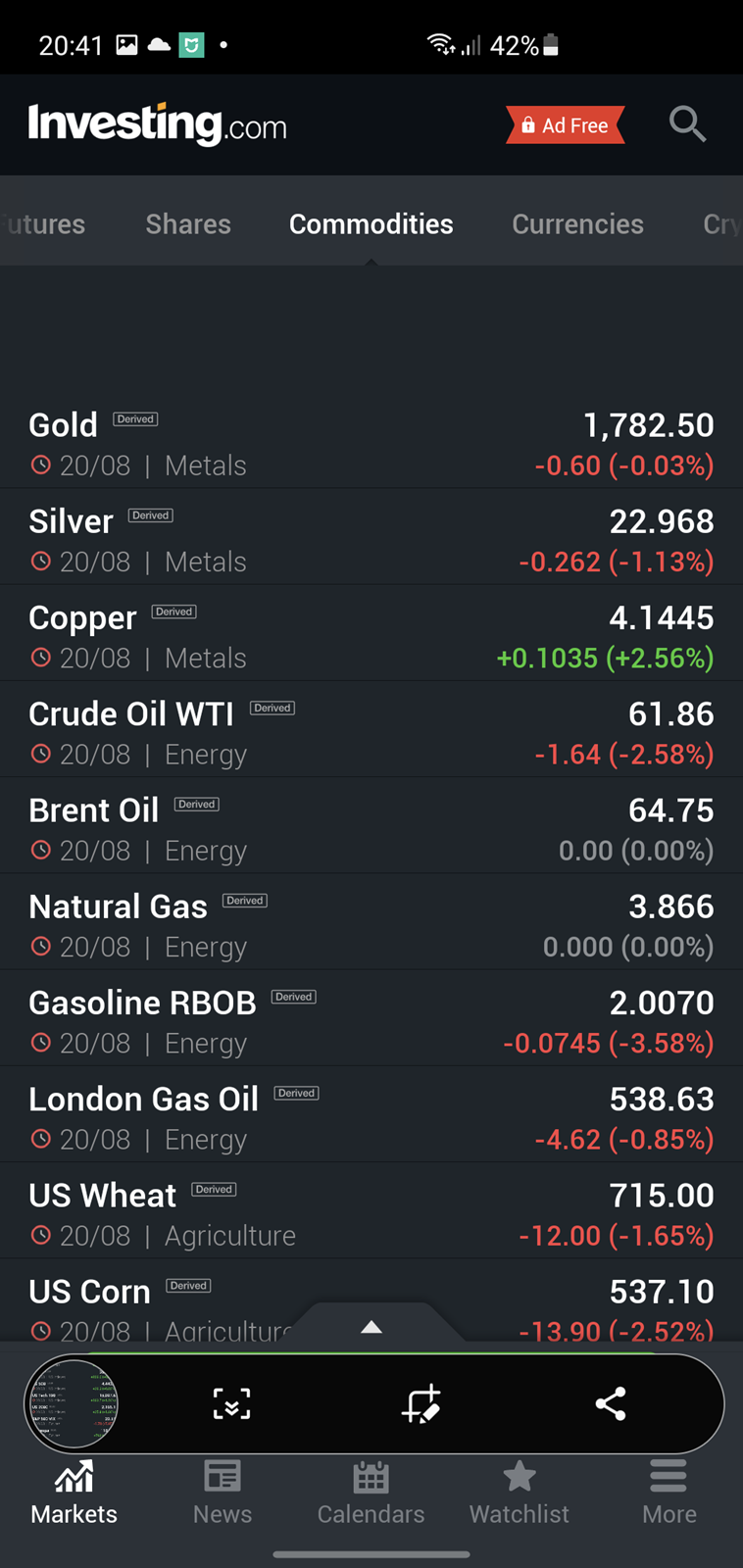Open the Watchlist tab
This screenshot has height=1568, width=743.
tap(520, 1492)
